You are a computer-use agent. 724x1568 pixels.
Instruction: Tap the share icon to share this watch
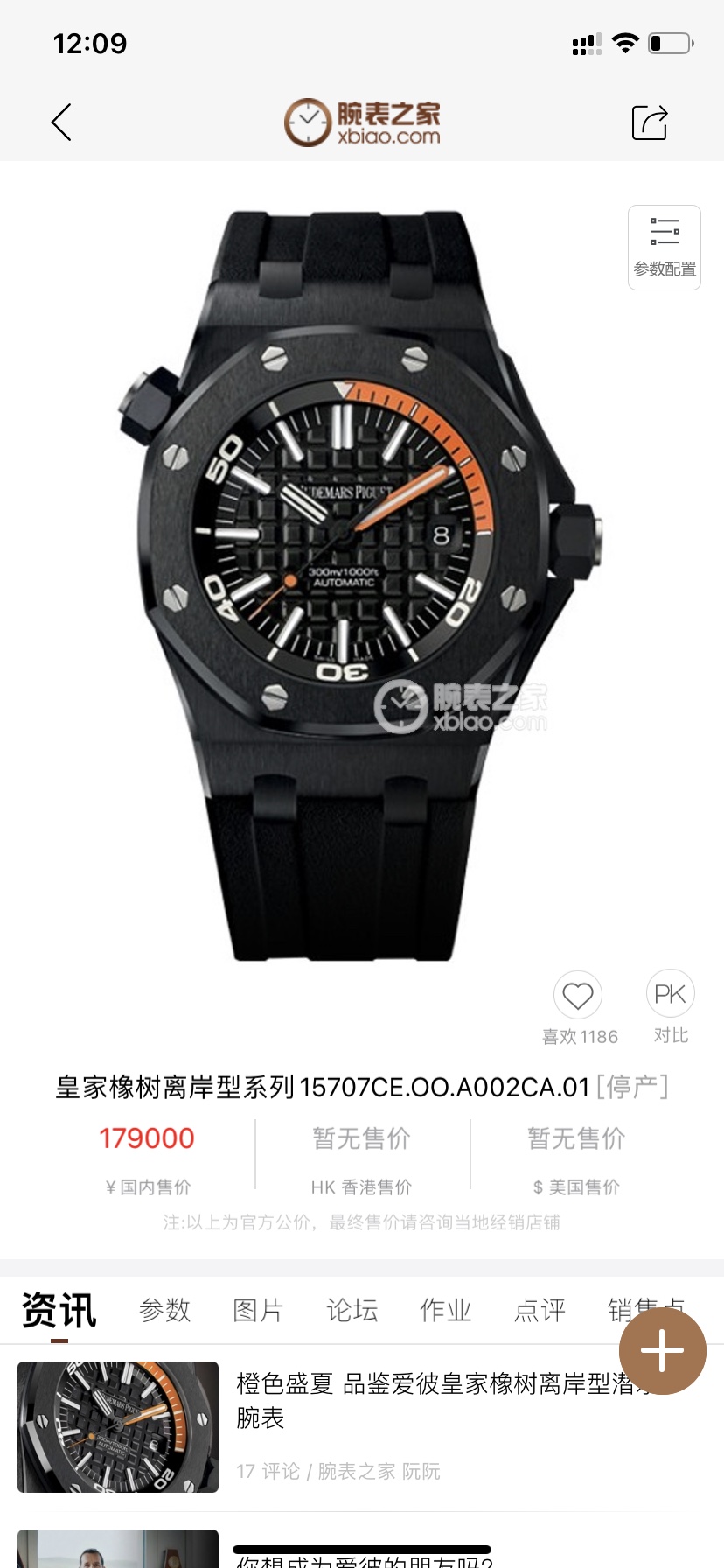point(649,122)
